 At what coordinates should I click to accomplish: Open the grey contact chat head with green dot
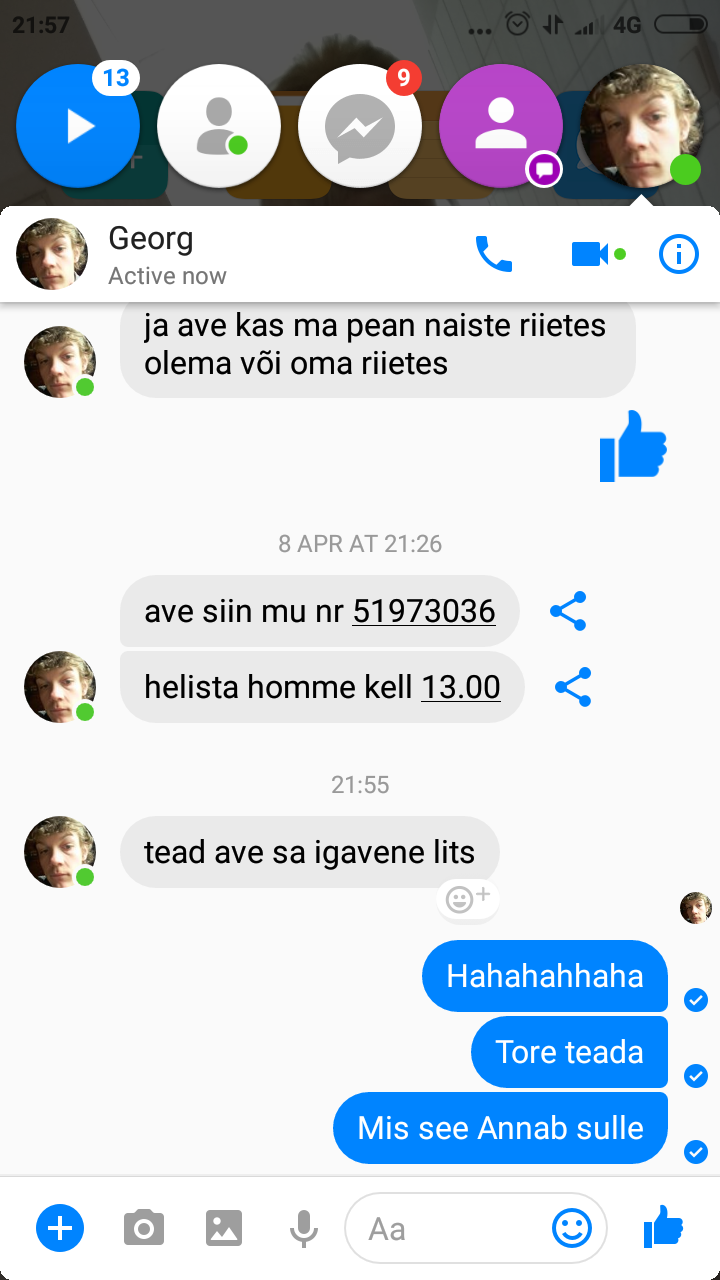point(219,126)
